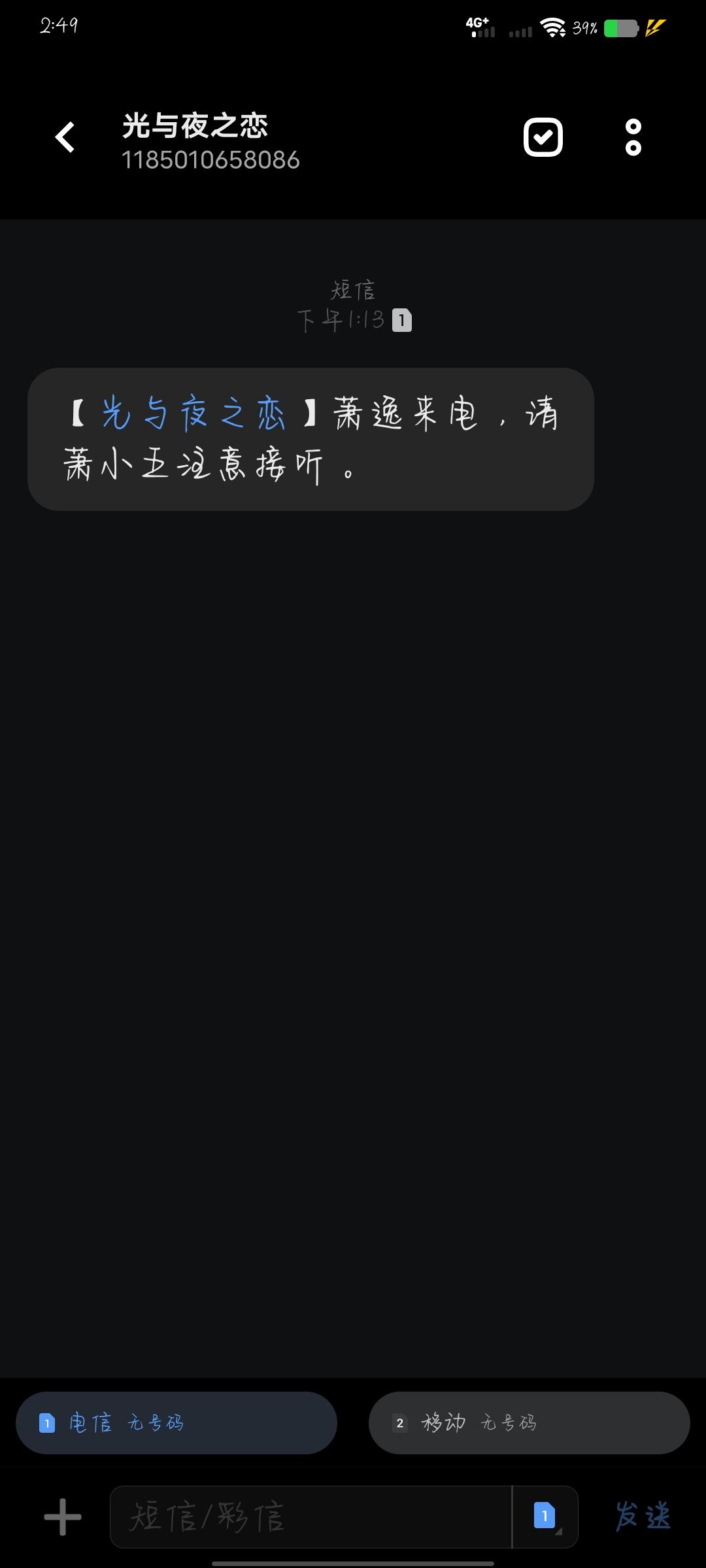Tap 发送 to send the message
706x1568 pixels.
pyautogui.click(x=643, y=1516)
